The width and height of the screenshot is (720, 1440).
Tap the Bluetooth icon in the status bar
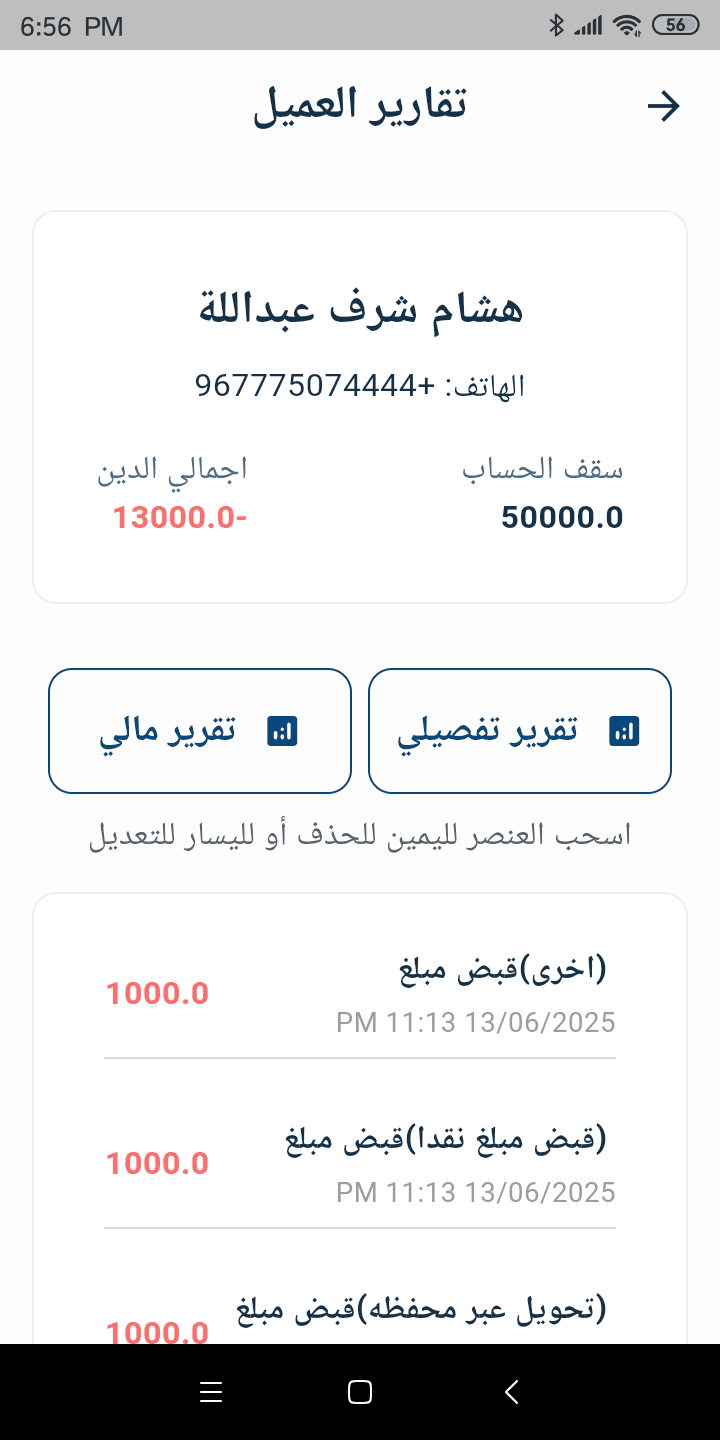click(x=558, y=25)
